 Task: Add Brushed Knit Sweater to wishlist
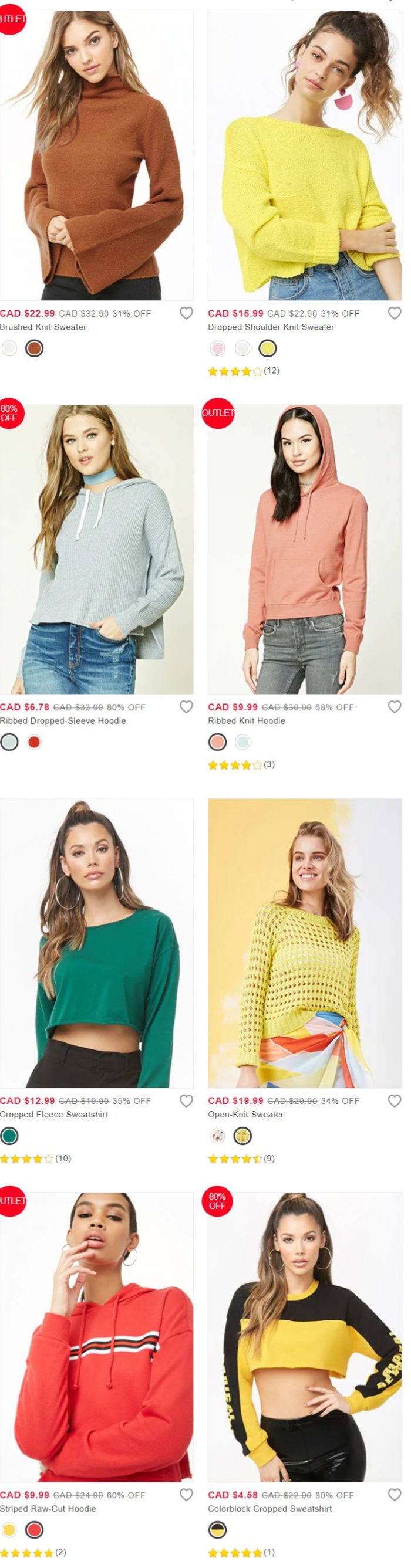(186, 313)
